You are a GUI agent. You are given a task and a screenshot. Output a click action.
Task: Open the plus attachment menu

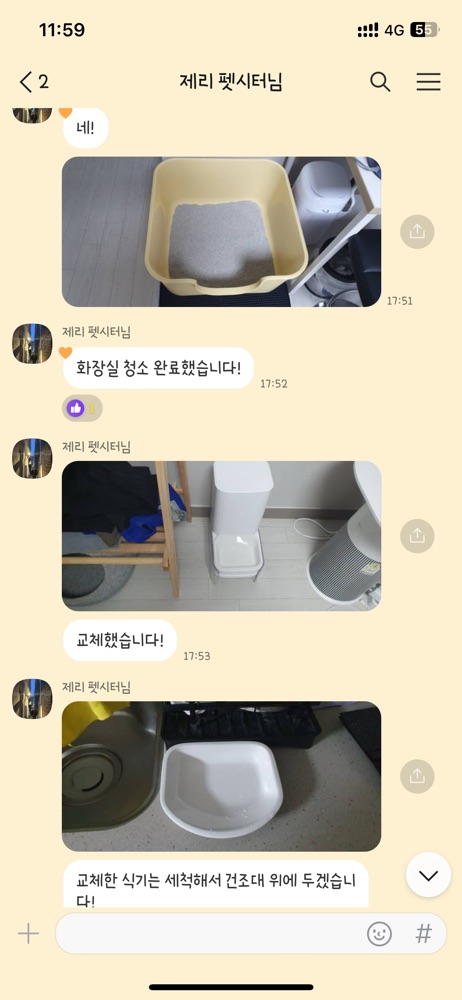tap(28, 934)
